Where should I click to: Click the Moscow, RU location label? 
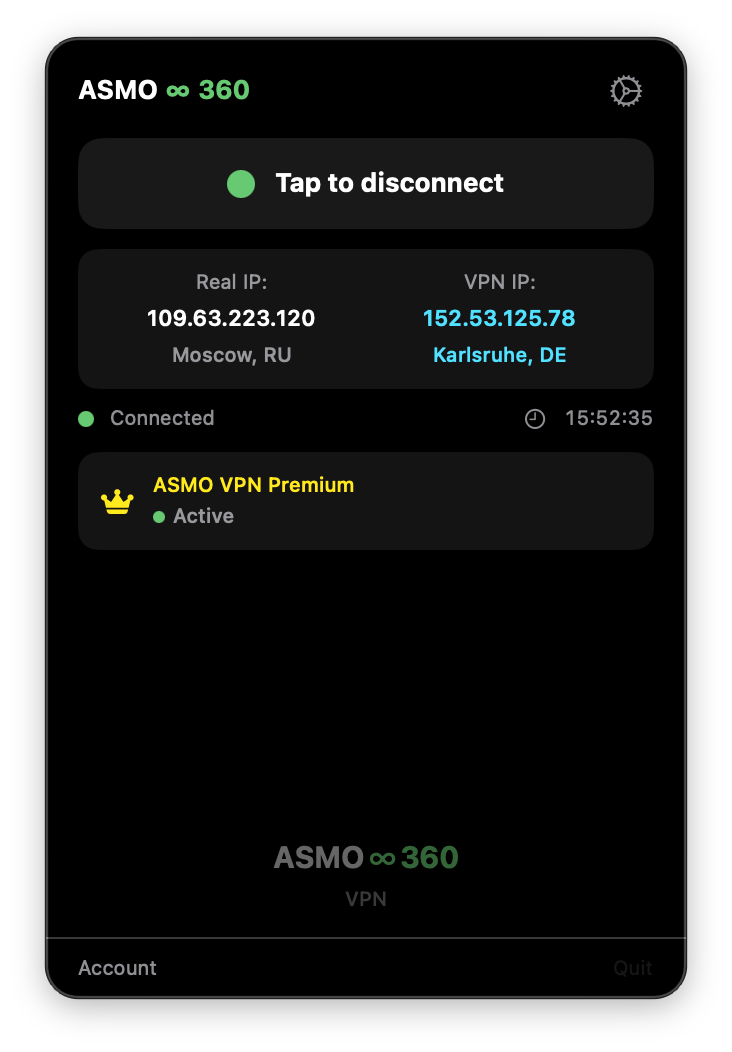(x=231, y=354)
